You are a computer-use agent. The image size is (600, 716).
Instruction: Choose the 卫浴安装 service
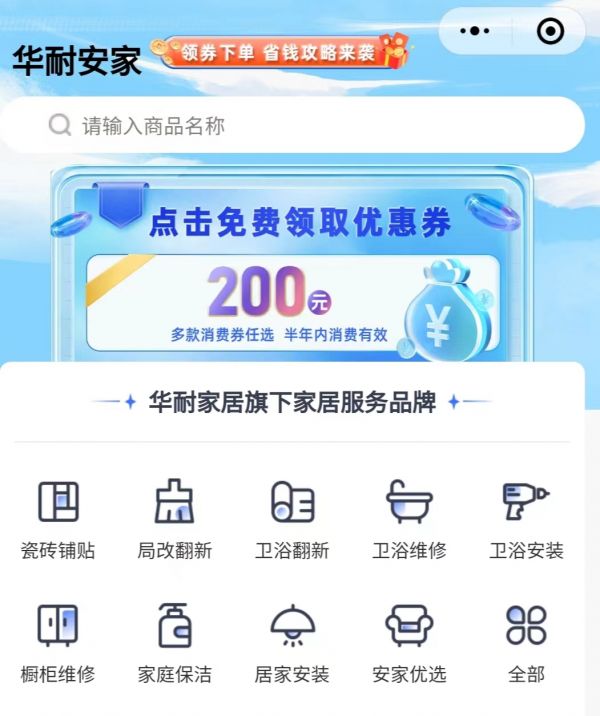coord(526,520)
